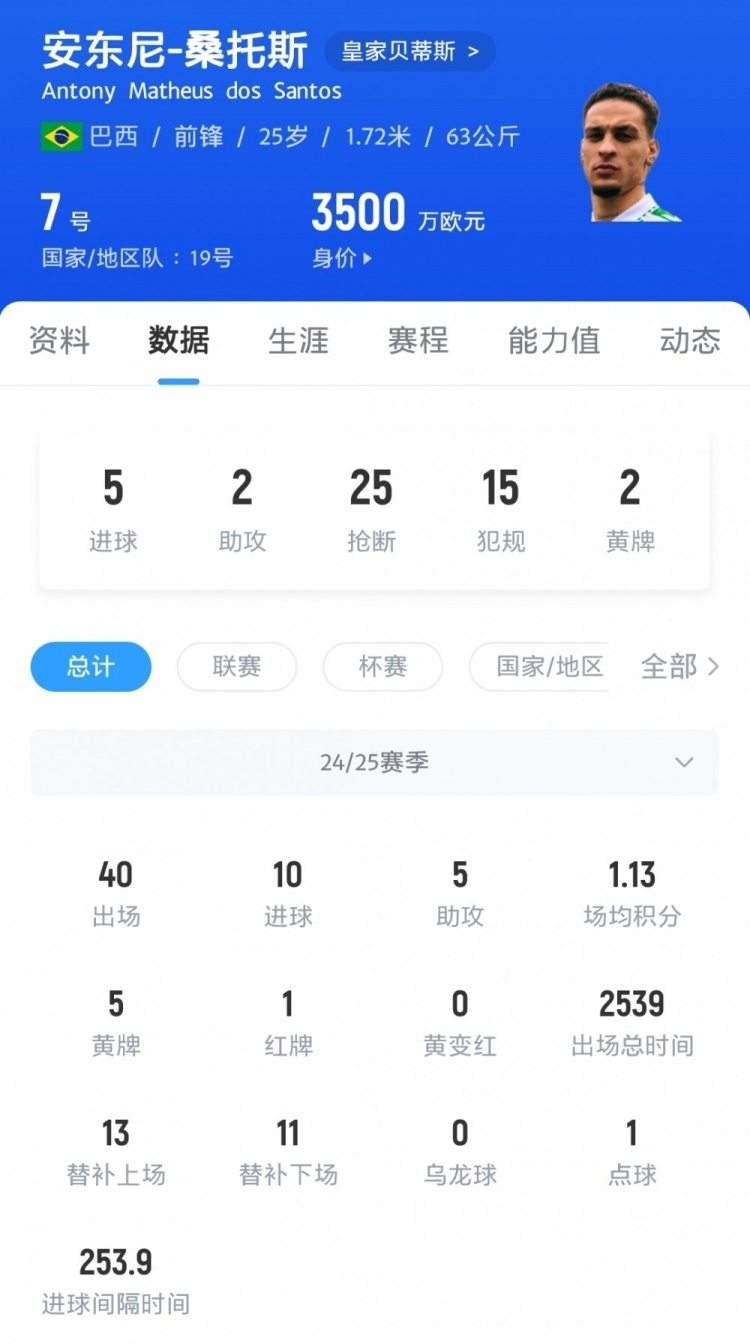
Task: Open the 赛程 tab
Action: (x=417, y=341)
